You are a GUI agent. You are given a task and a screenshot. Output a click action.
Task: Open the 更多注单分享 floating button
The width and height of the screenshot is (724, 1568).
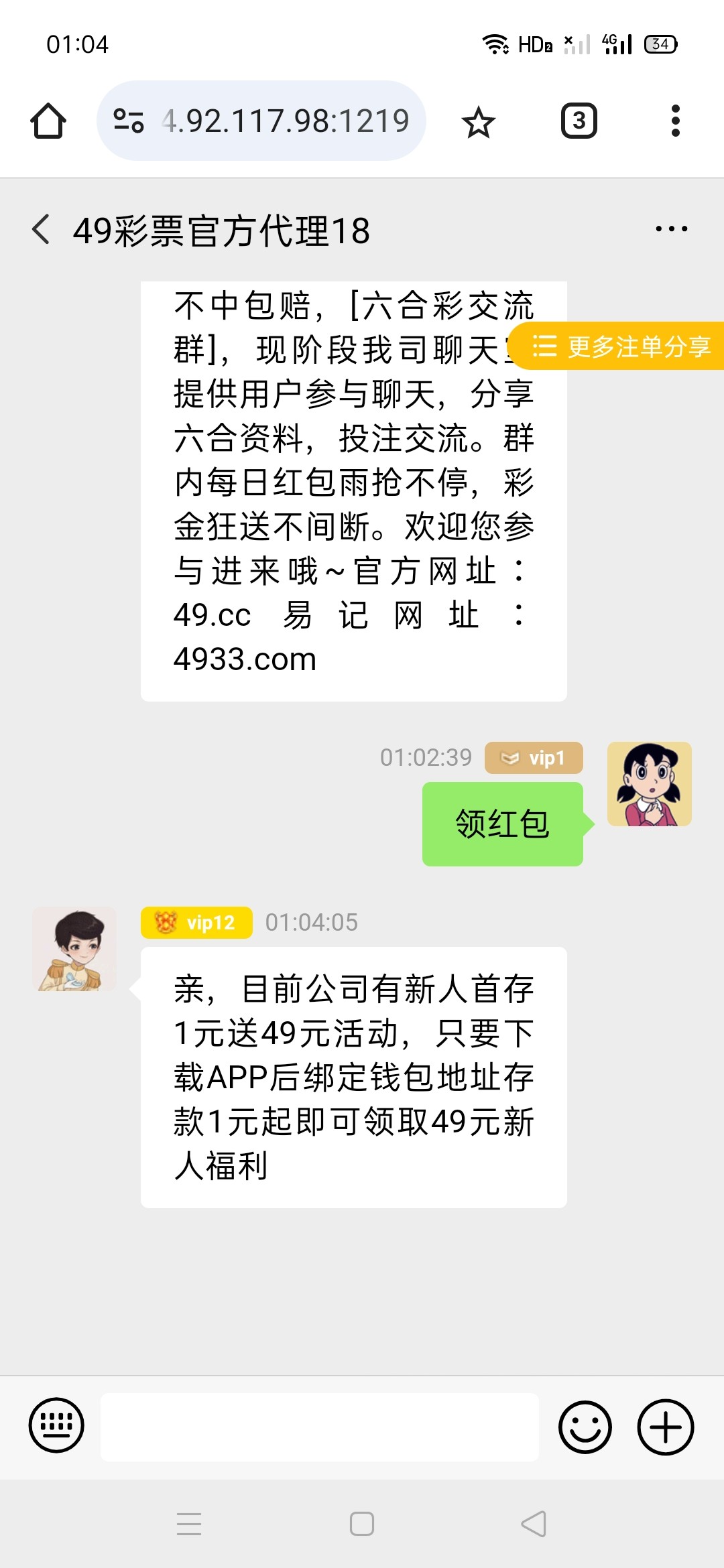click(617, 346)
